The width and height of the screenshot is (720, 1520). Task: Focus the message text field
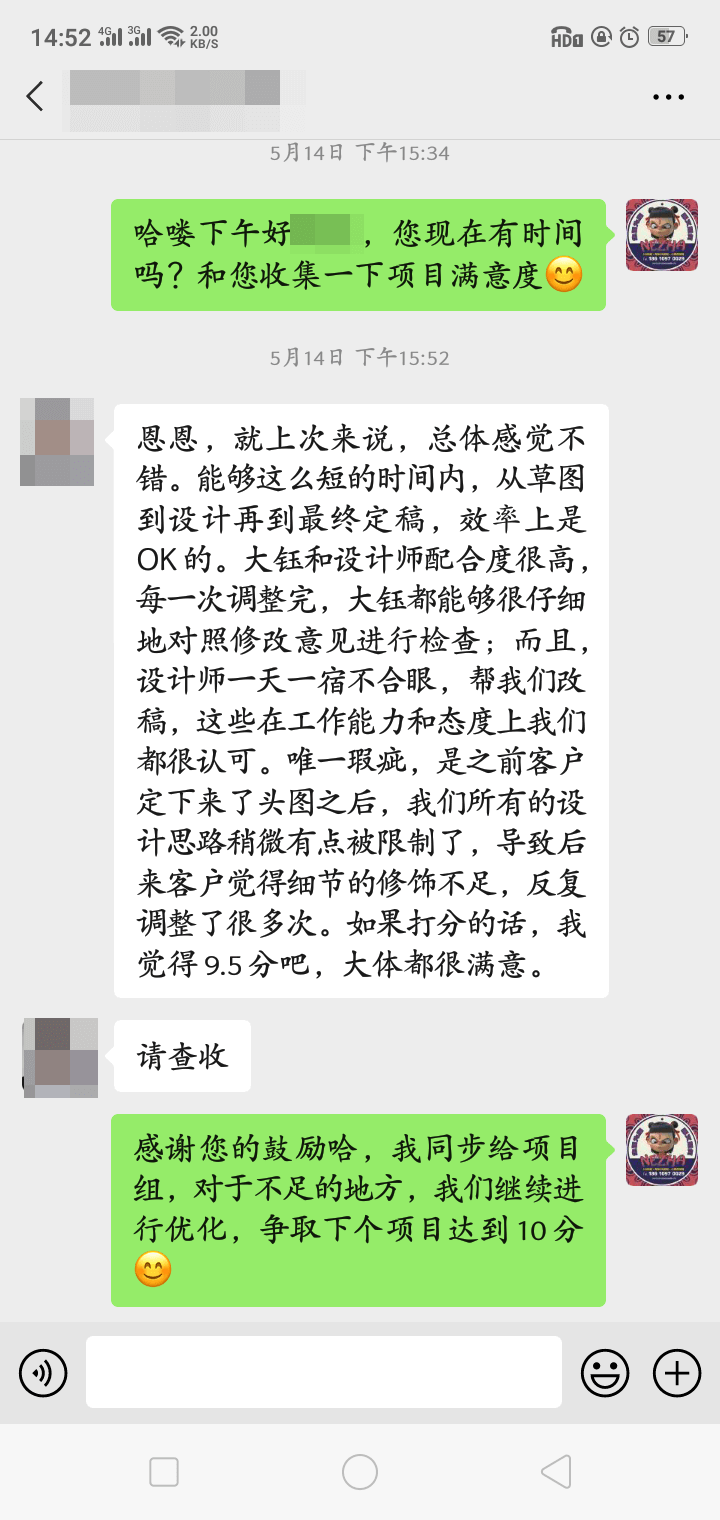(323, 1372)
